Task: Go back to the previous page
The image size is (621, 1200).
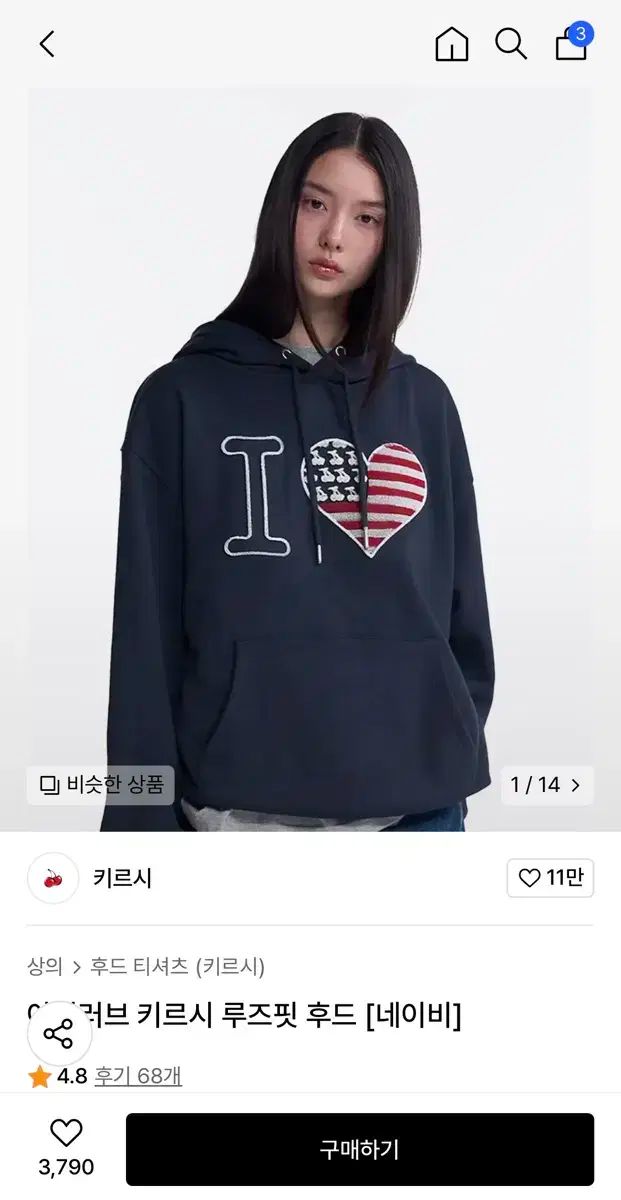Action: pyautogui.click(x=47, y=44)
